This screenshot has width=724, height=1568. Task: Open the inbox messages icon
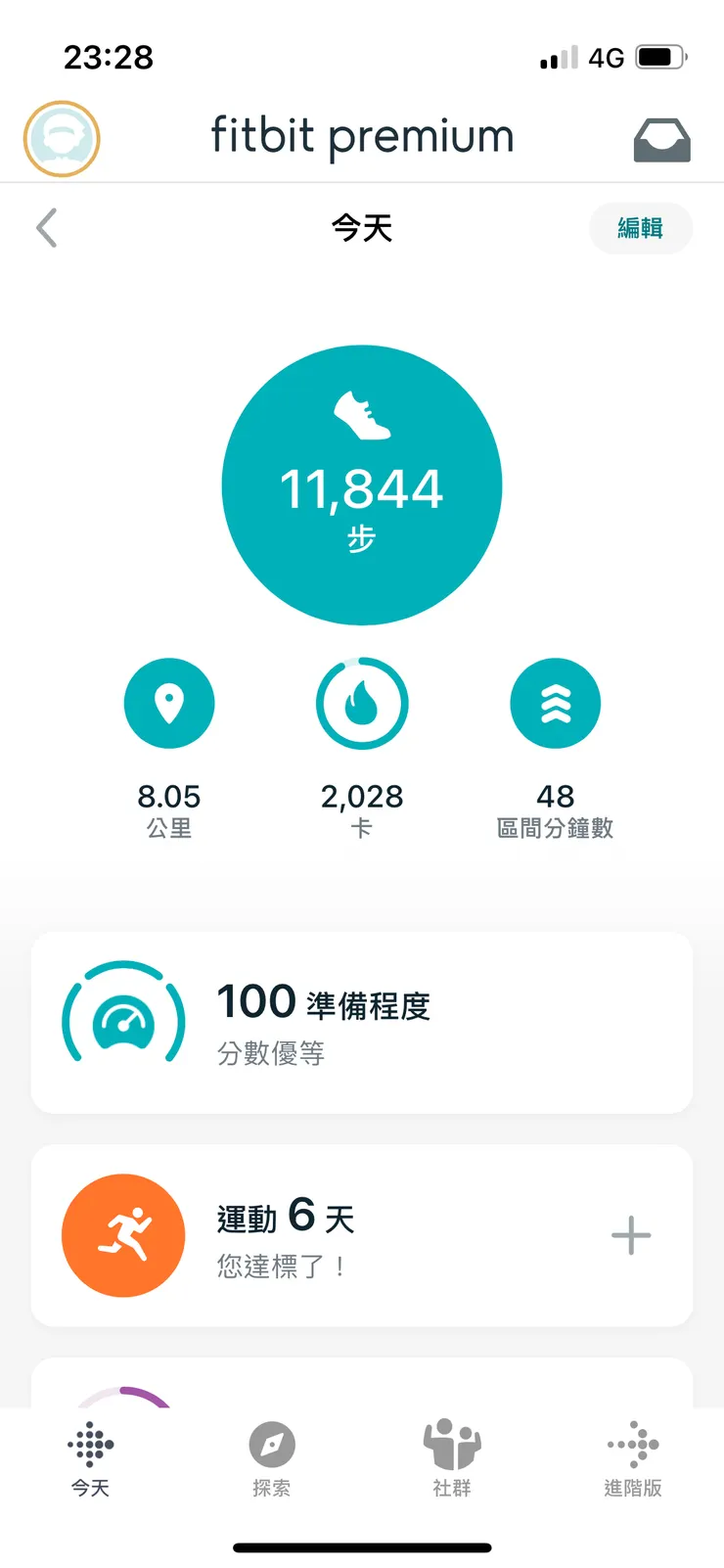click(661, 139)
